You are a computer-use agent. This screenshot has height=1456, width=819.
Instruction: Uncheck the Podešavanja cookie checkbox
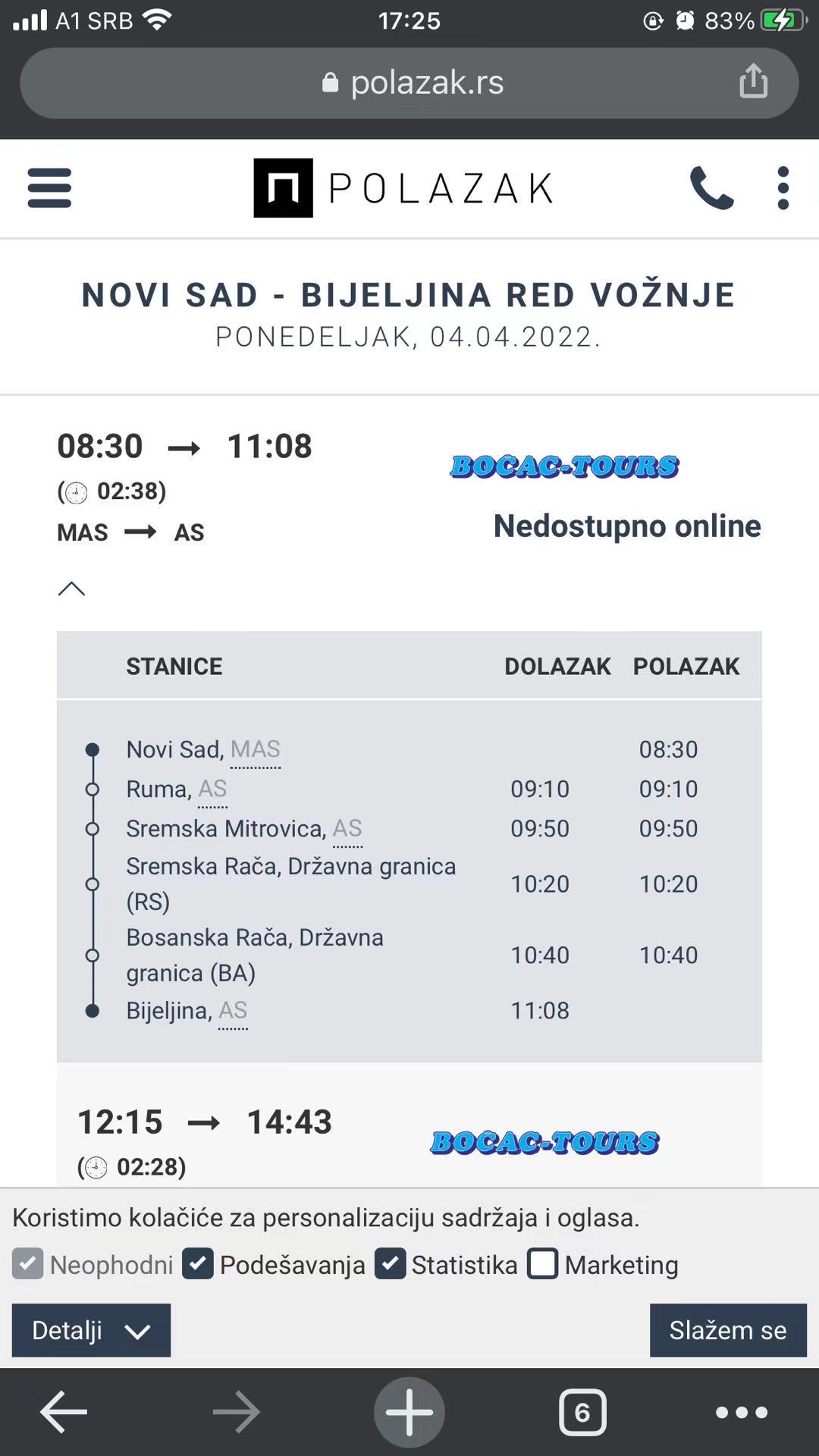point(198,1263)
